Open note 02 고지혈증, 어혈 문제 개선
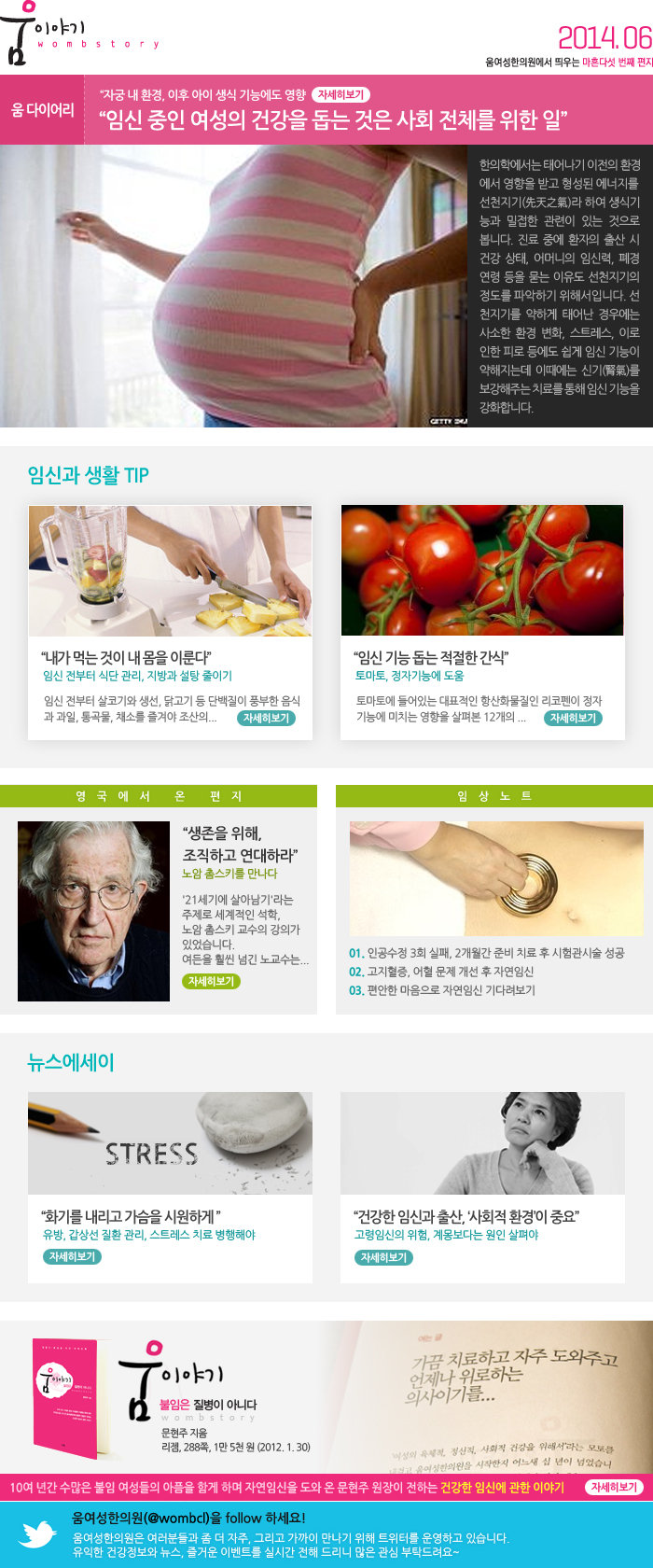 point(441,972)
